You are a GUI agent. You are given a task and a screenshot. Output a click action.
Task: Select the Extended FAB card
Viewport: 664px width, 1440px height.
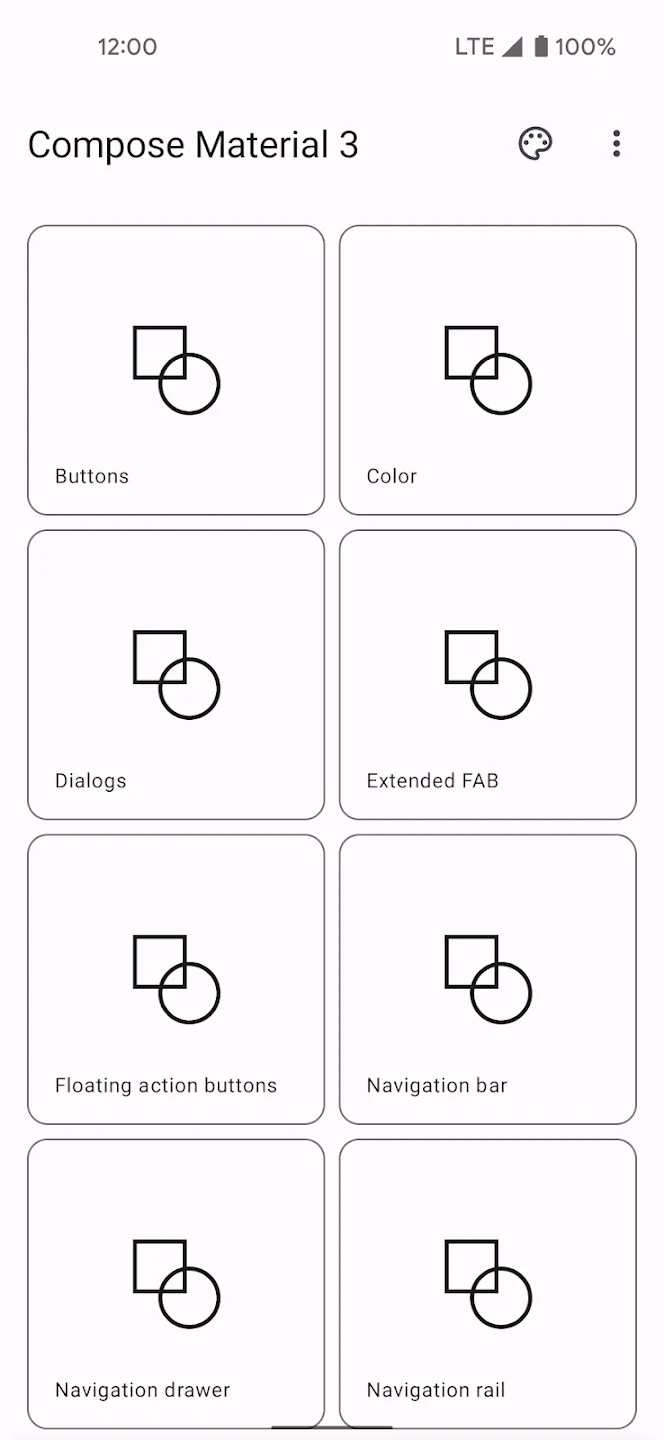click(x=487, y=675)
